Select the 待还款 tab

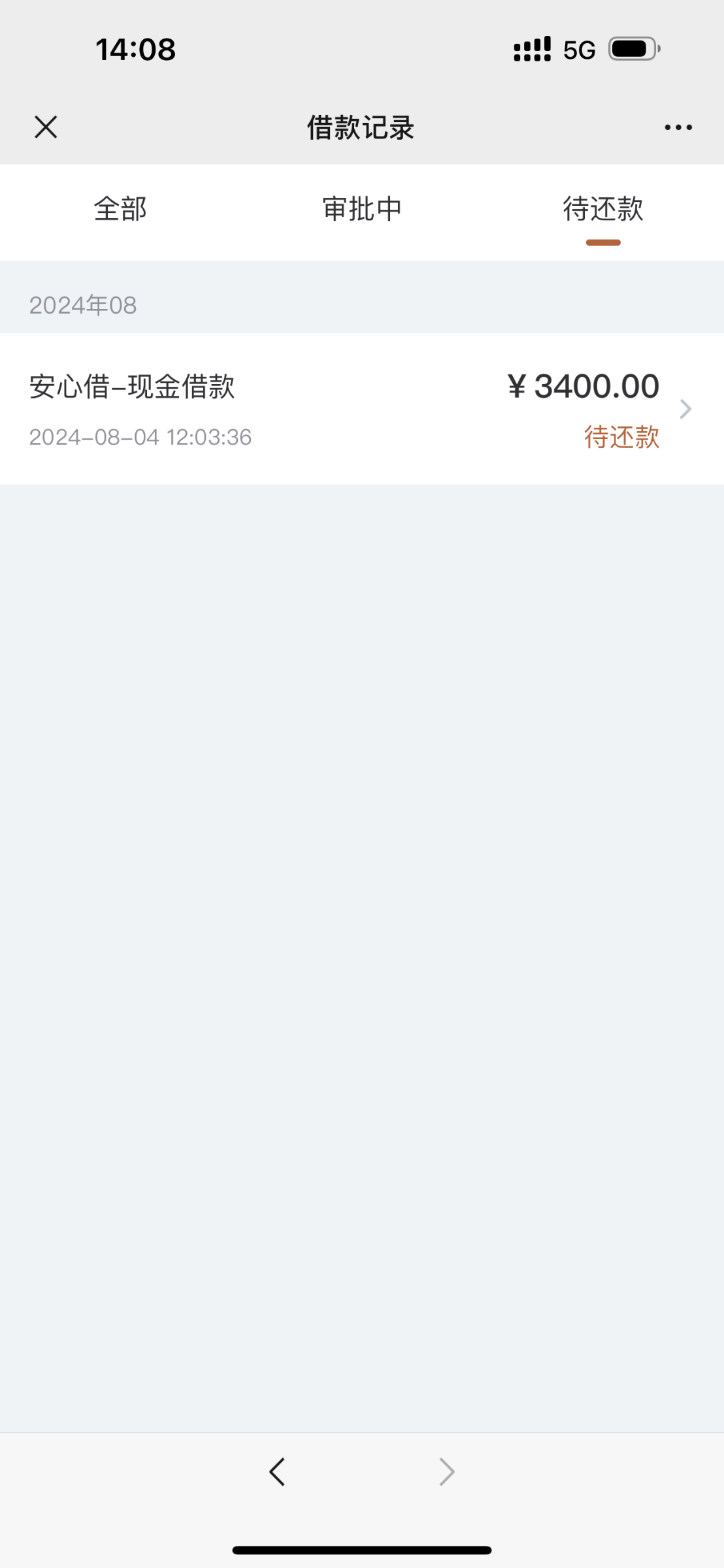point(603,209)
